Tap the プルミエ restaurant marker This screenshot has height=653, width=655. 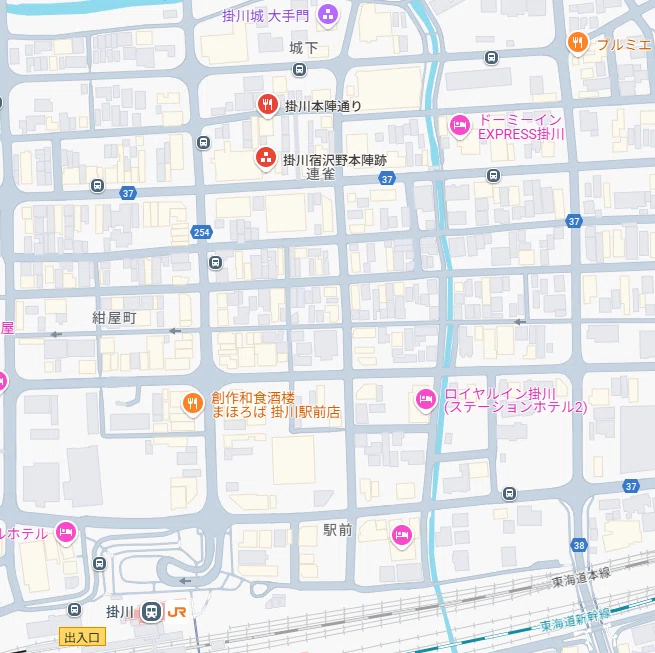[x=578, y=43]
